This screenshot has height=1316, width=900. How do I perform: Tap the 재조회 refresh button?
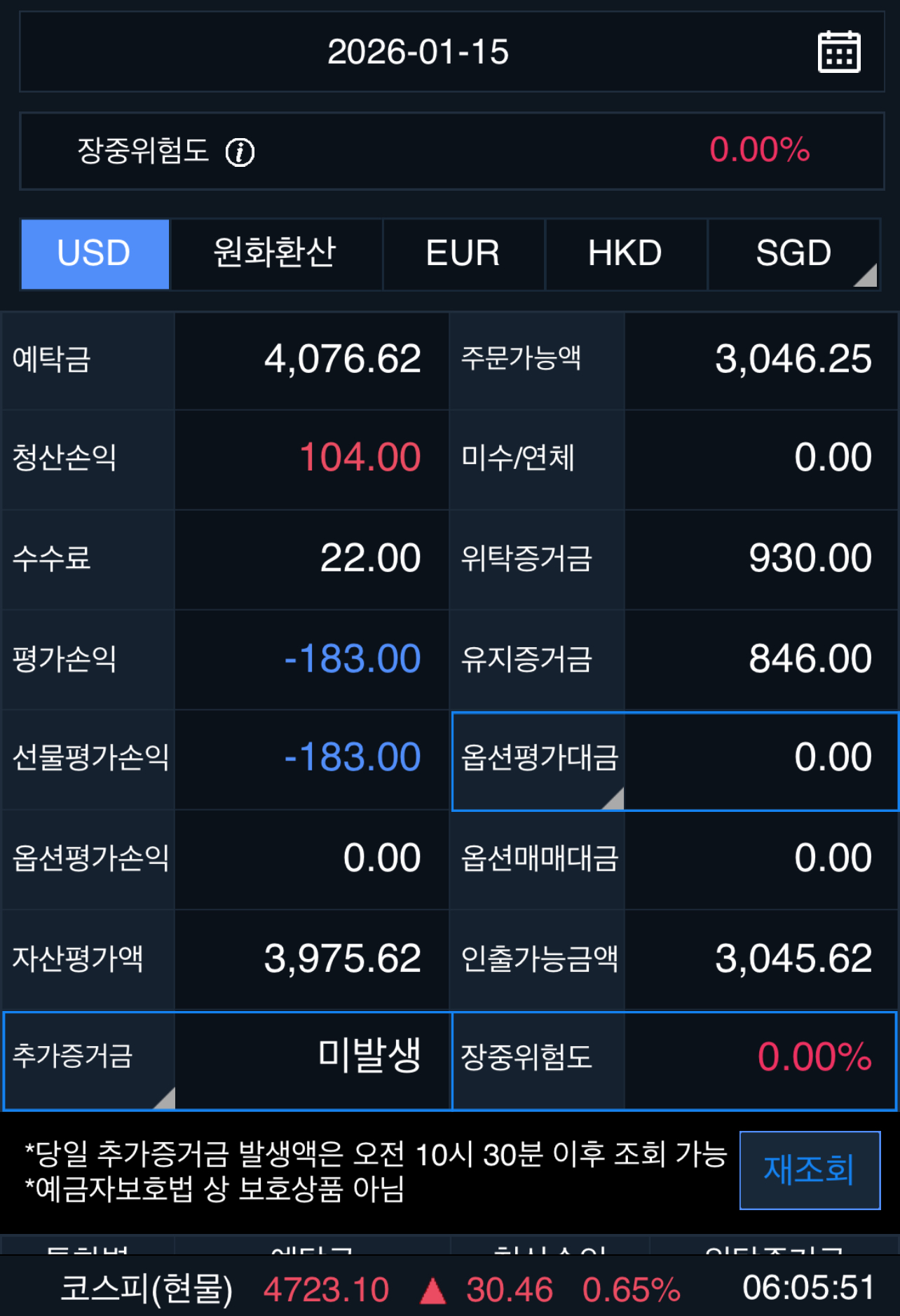point(810,1169)
